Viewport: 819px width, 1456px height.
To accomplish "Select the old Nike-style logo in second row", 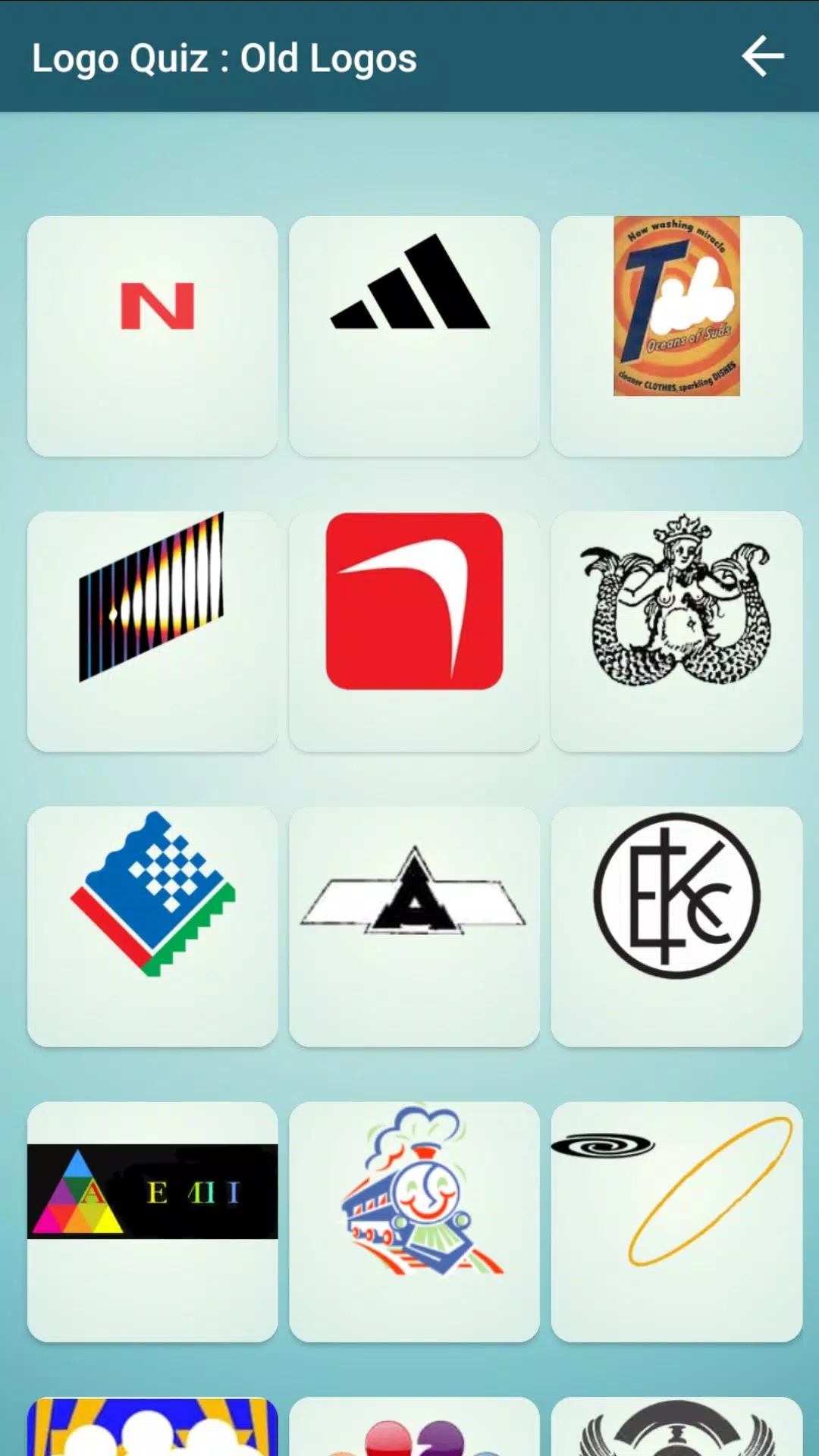I will point(414,631).
